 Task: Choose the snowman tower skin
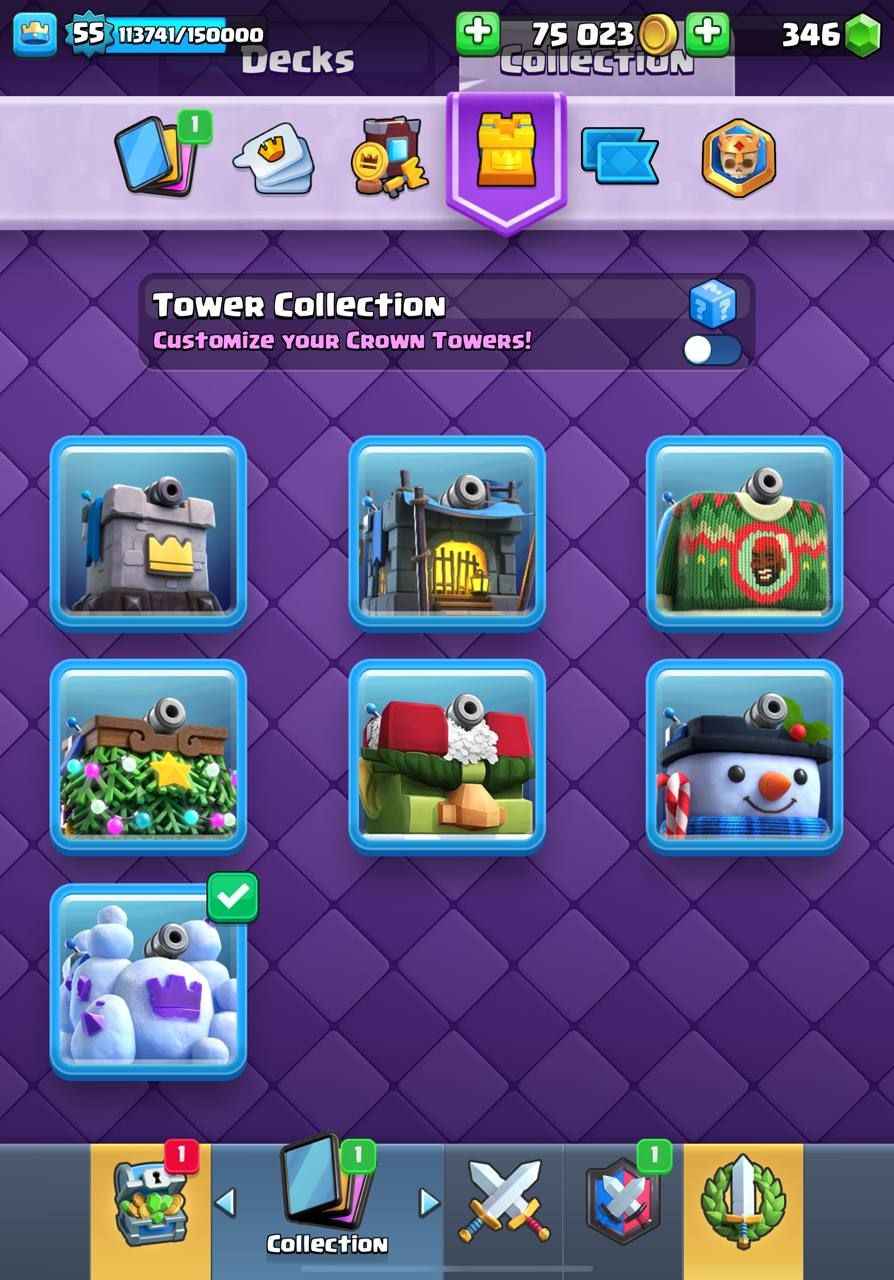744,756
